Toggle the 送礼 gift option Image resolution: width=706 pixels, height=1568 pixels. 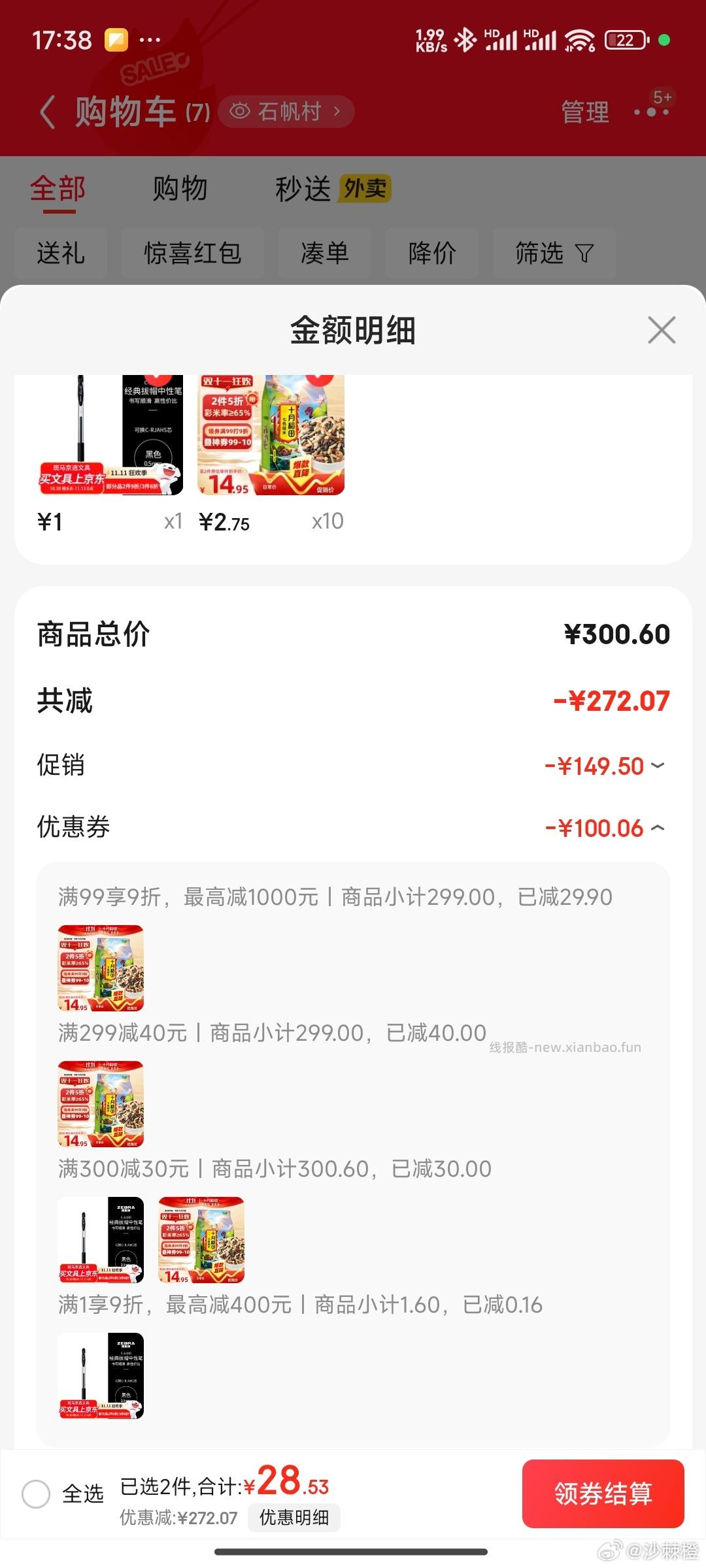(61, 253)
